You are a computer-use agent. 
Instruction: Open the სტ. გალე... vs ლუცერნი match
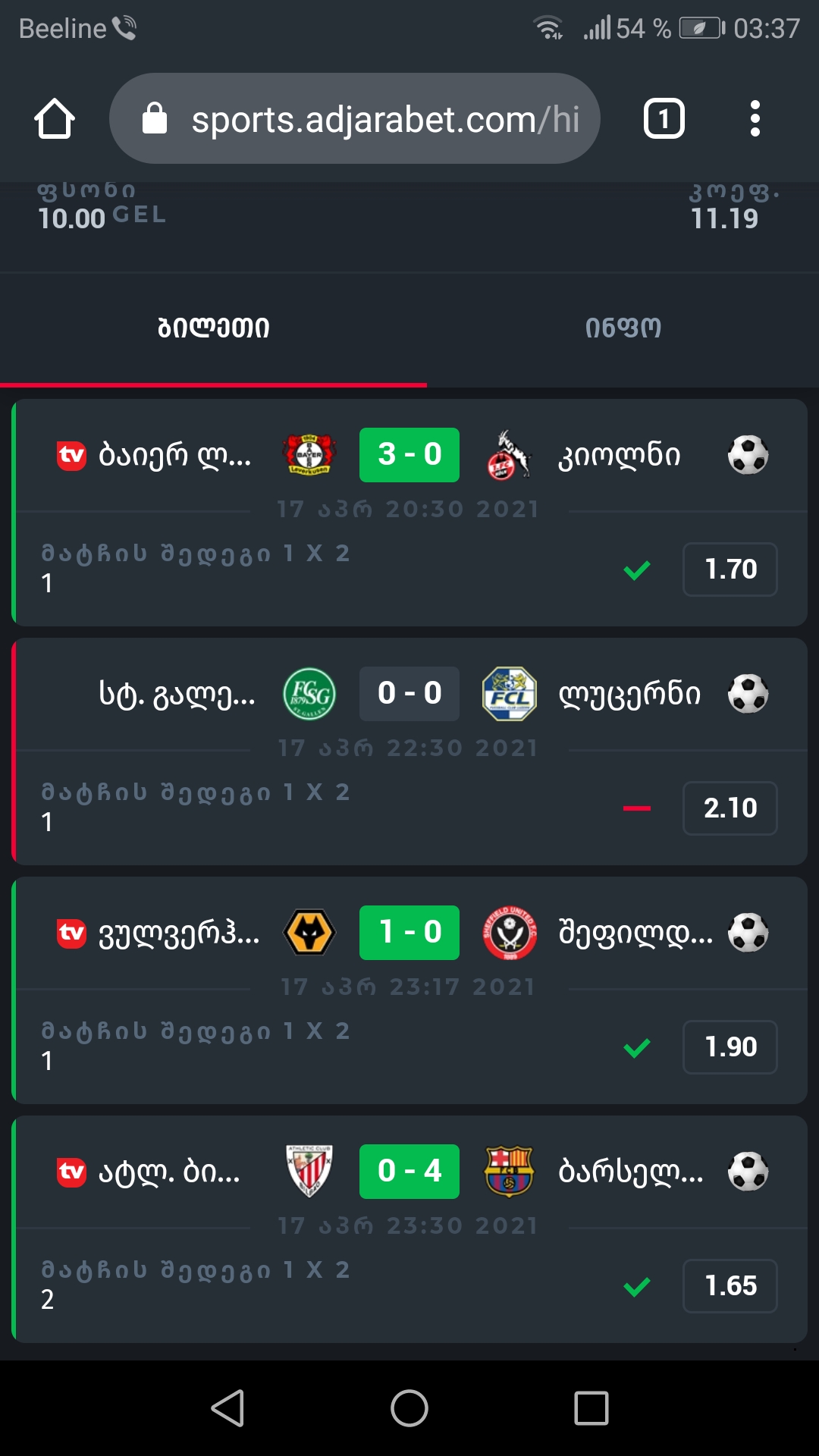pyautogui.click(x=409, y=694)
